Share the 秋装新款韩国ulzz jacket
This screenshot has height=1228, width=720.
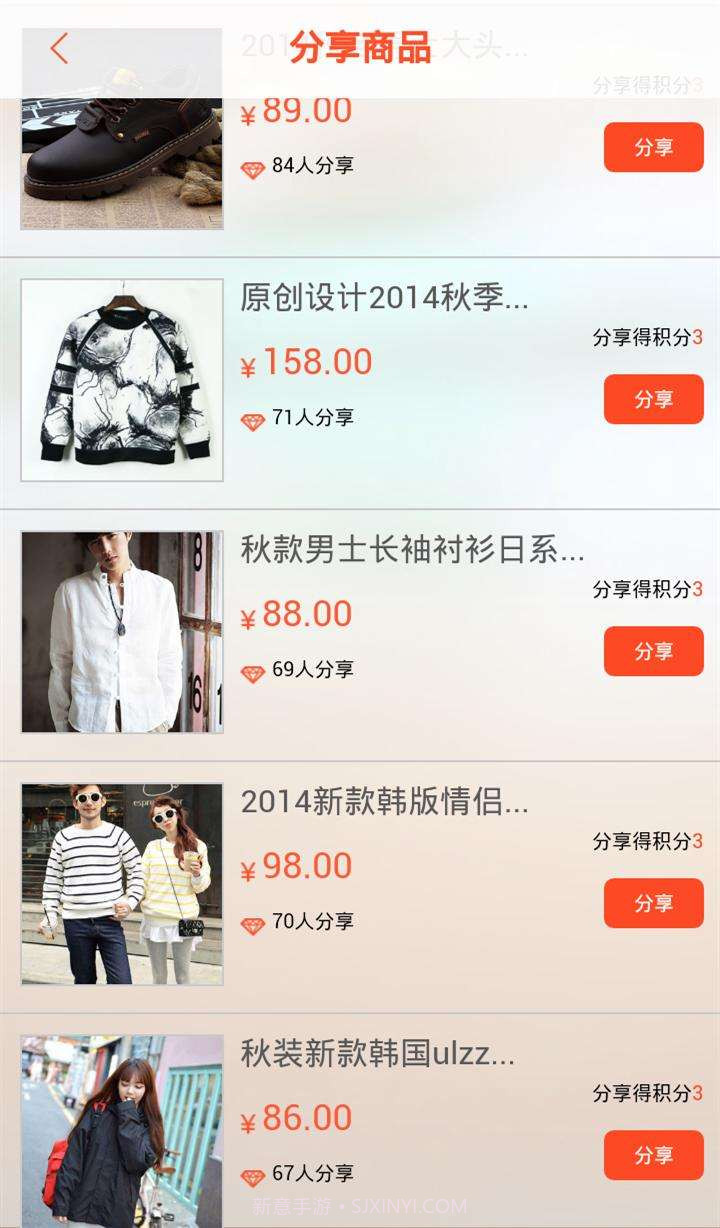coord(653,1156)
